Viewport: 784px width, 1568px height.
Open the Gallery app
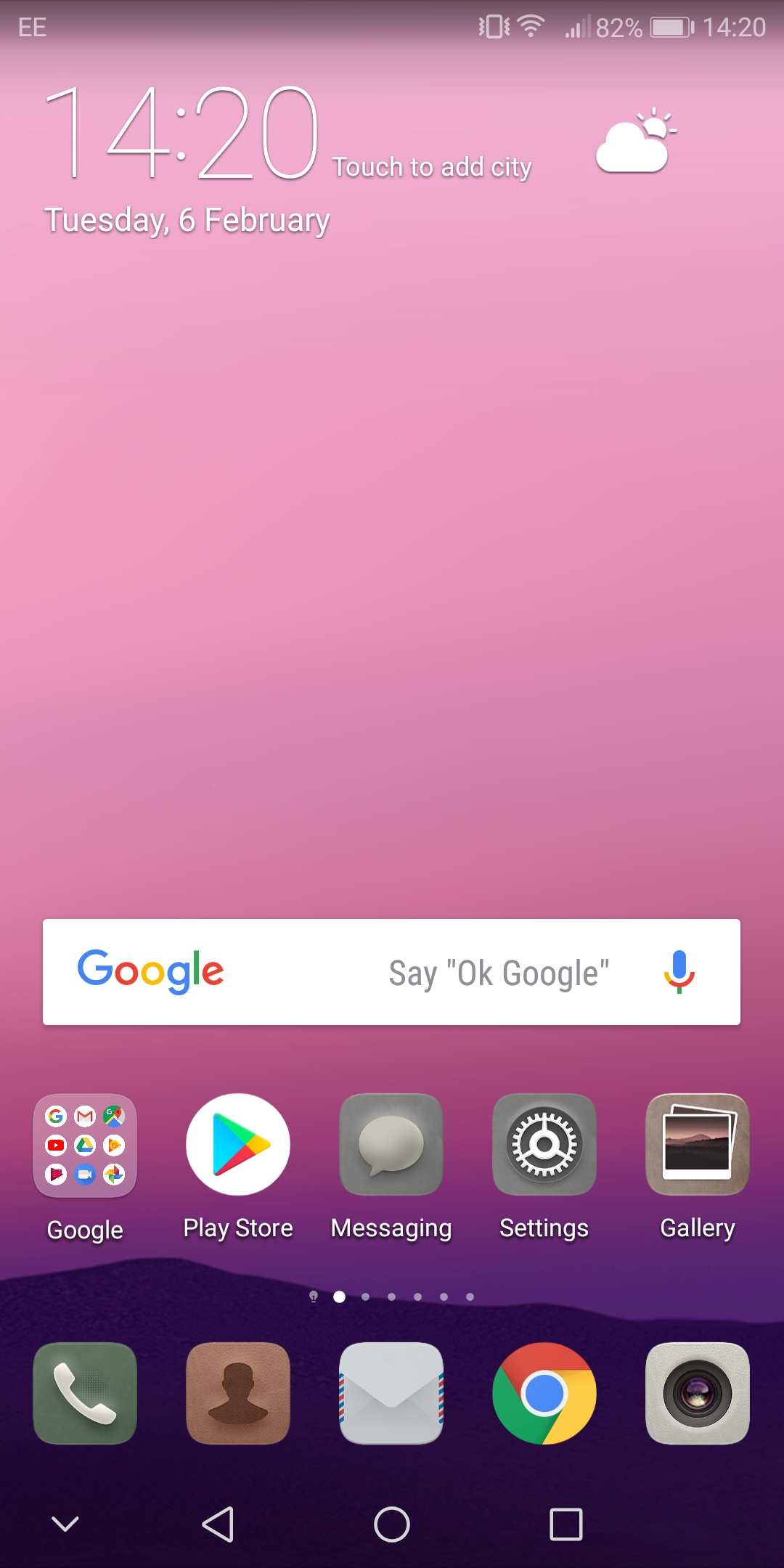(x=697, y=1145)
